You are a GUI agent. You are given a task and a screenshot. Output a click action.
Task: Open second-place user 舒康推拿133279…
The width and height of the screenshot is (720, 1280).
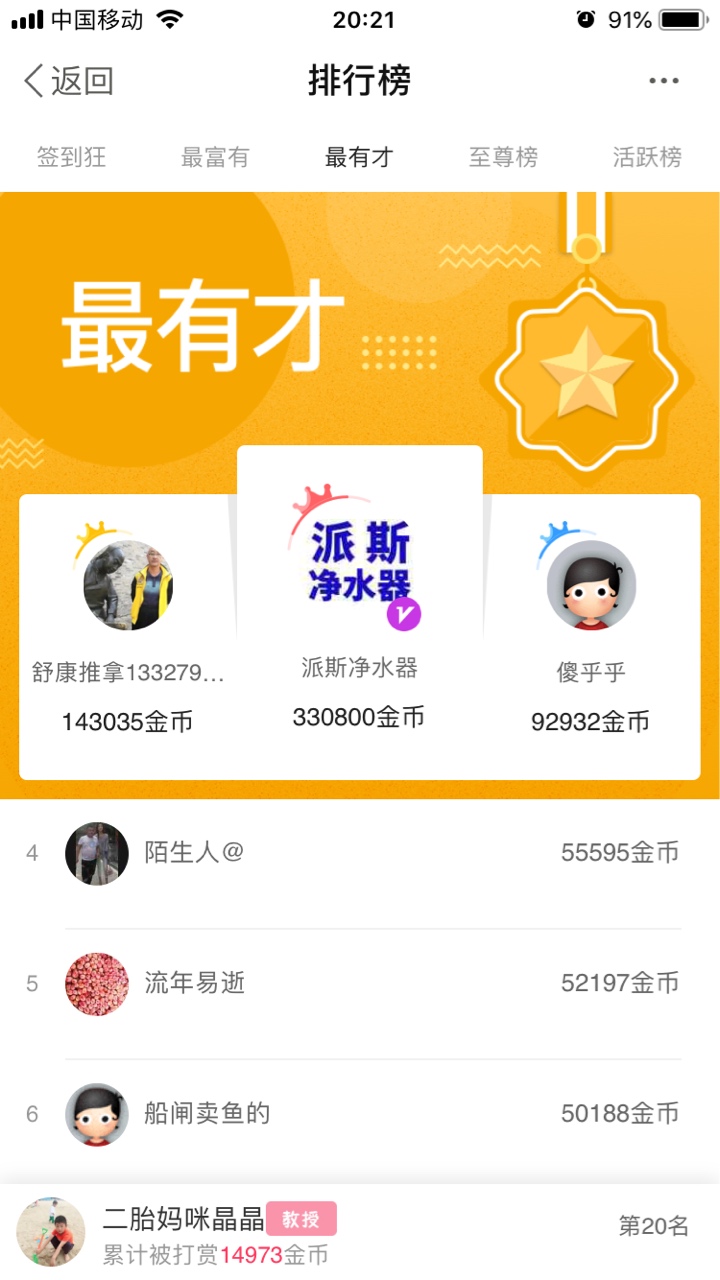(128, 637)
